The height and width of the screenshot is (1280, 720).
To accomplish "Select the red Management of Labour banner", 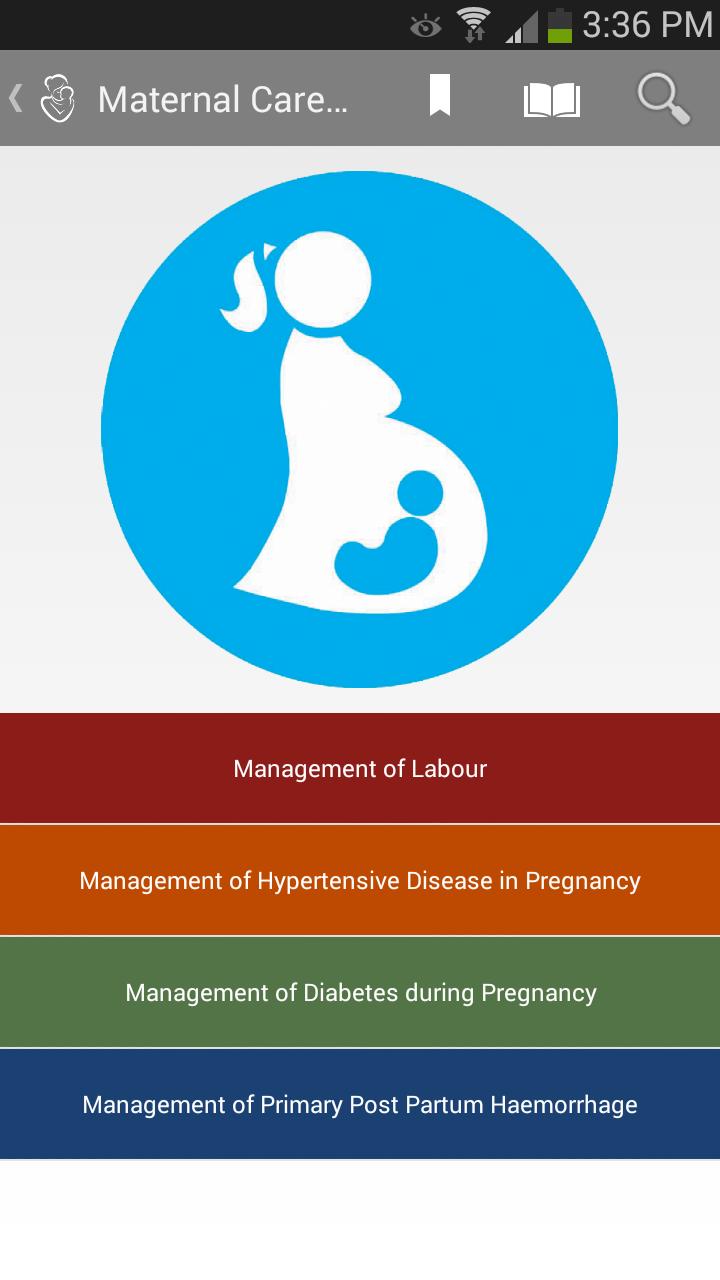I will [x=360, y=768].
